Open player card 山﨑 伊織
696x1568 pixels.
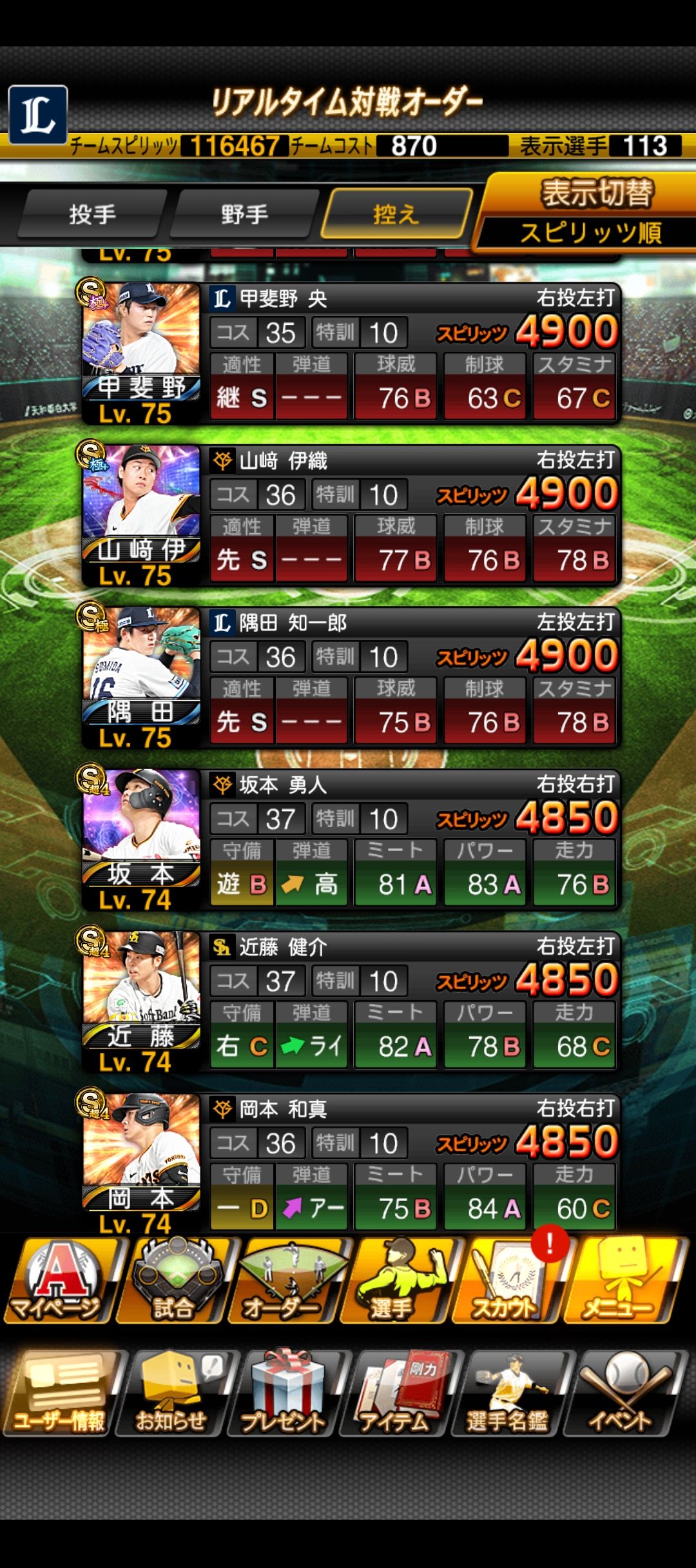click(x=351, y=515)
